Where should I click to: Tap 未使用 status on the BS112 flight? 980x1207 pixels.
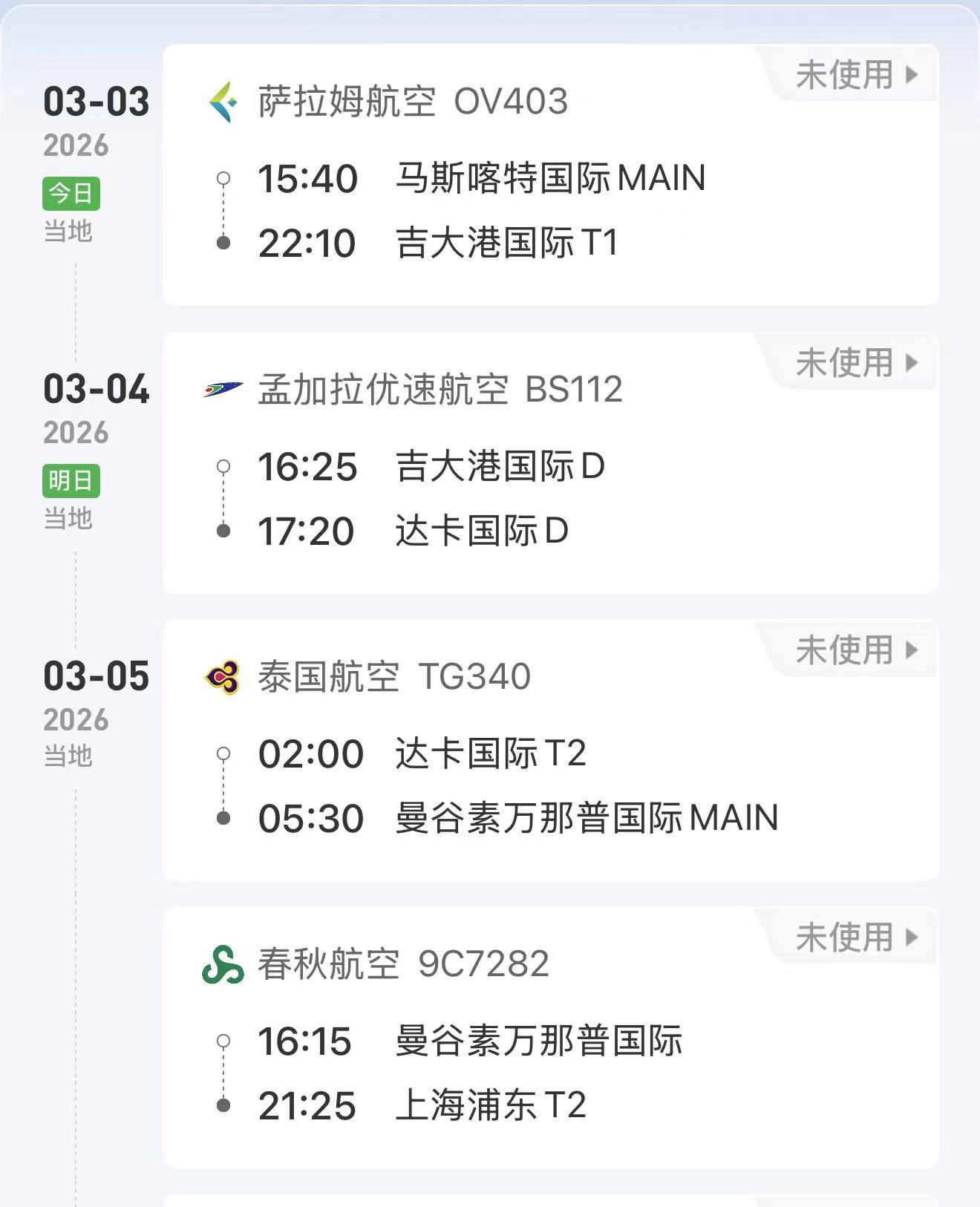(855, 363)
